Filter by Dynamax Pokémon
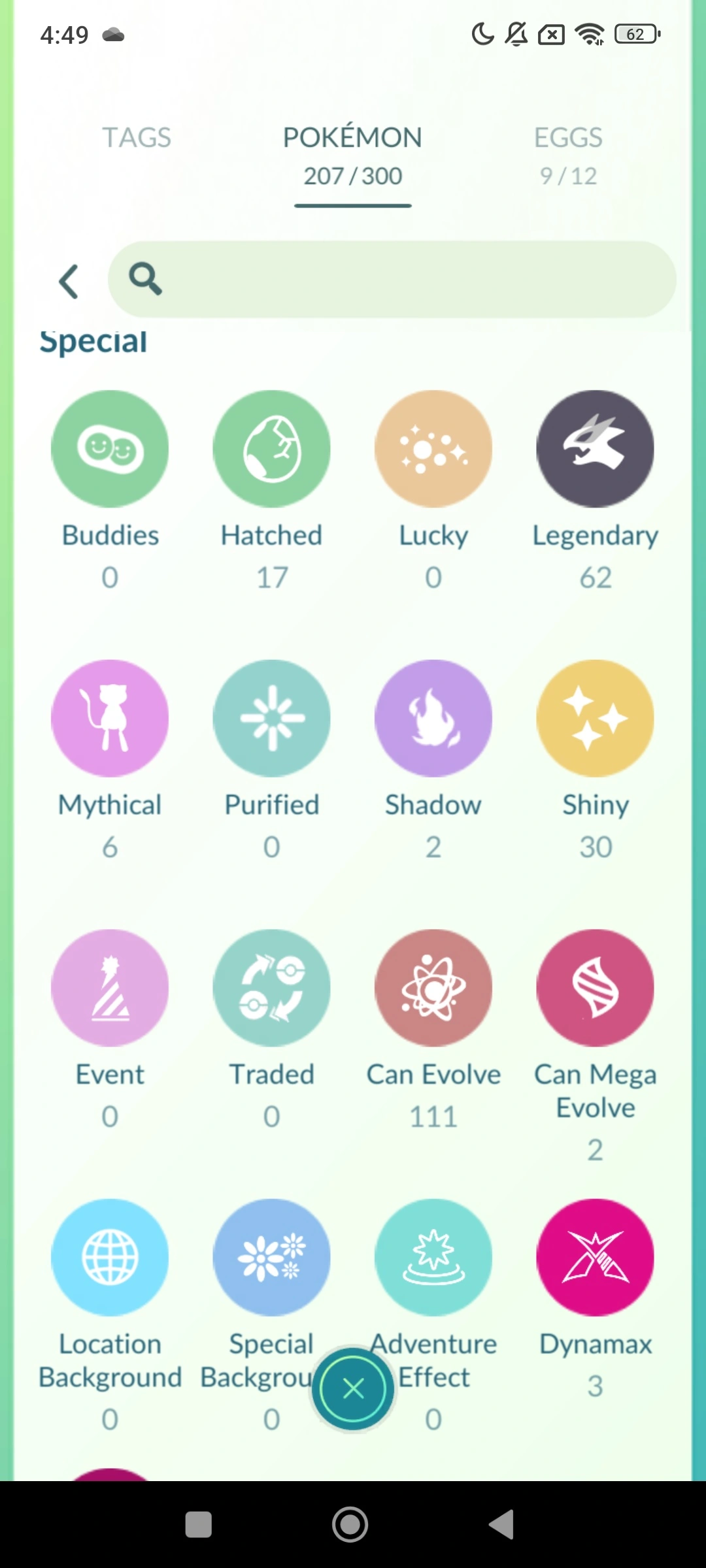The height and width of the screenshot is (1568, 706). click(595, 1257)
